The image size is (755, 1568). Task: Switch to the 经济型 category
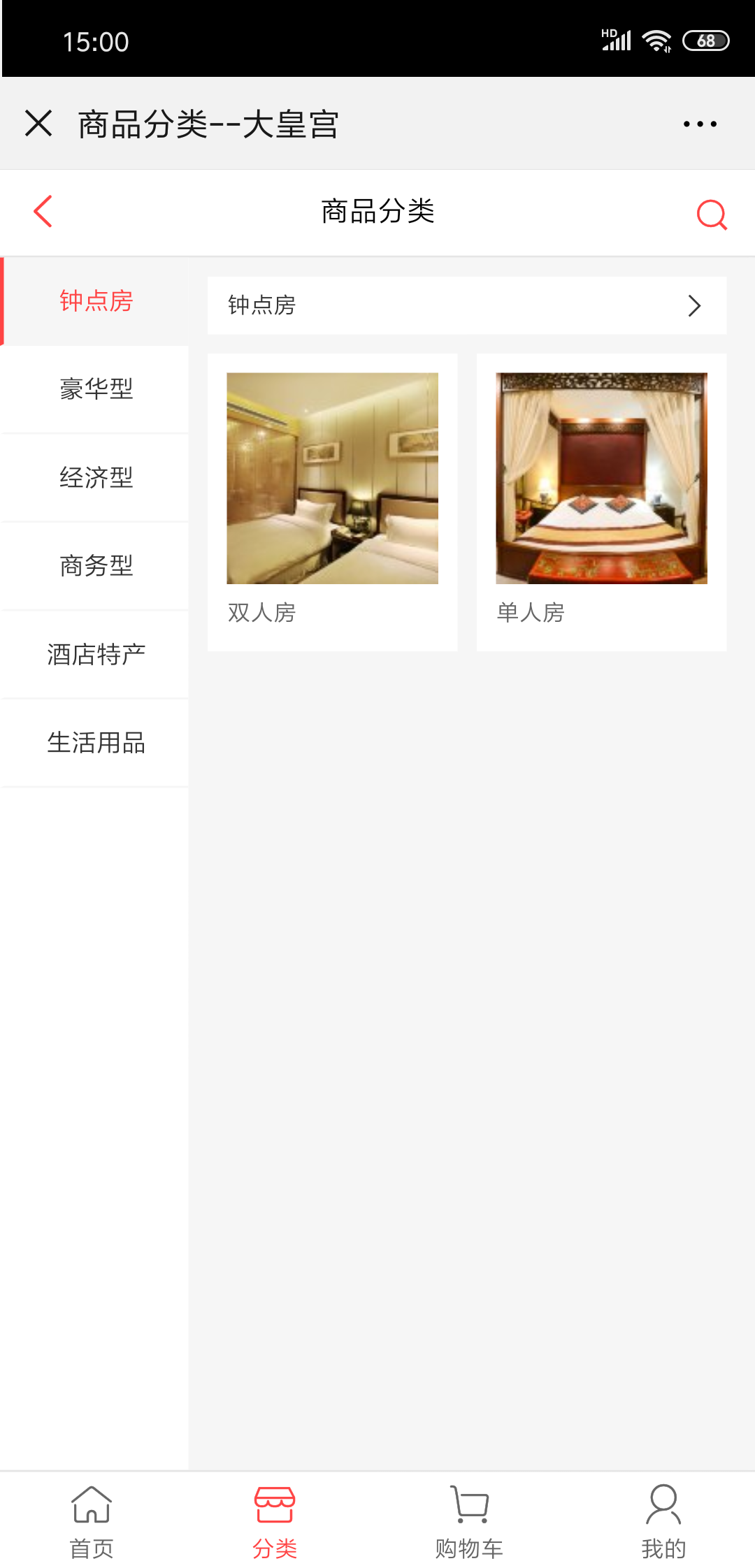[96, 478]
